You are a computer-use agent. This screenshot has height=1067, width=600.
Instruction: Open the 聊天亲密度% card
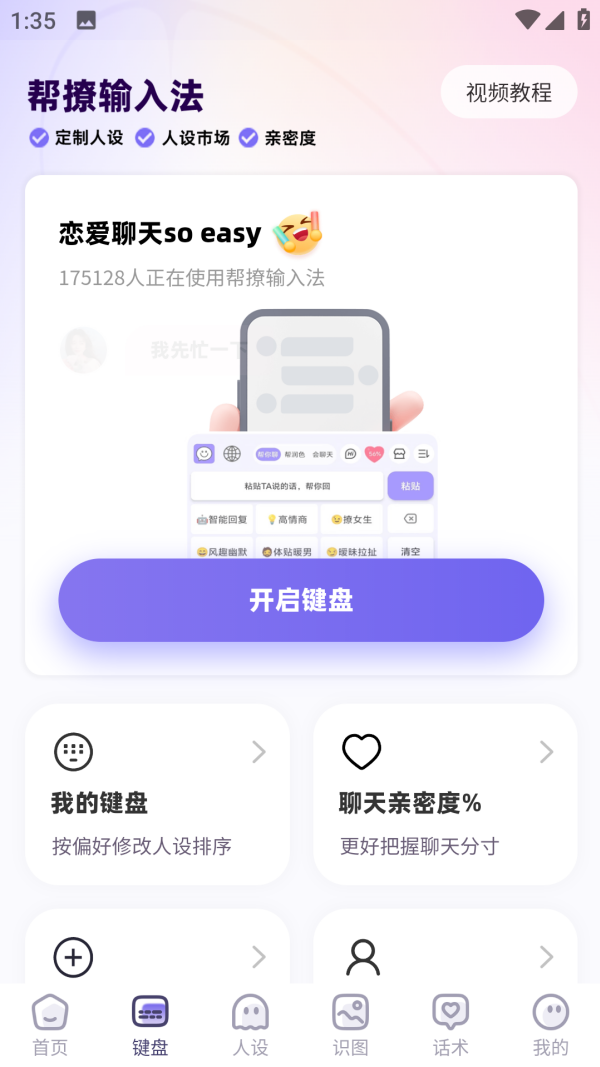coord(445,795)
